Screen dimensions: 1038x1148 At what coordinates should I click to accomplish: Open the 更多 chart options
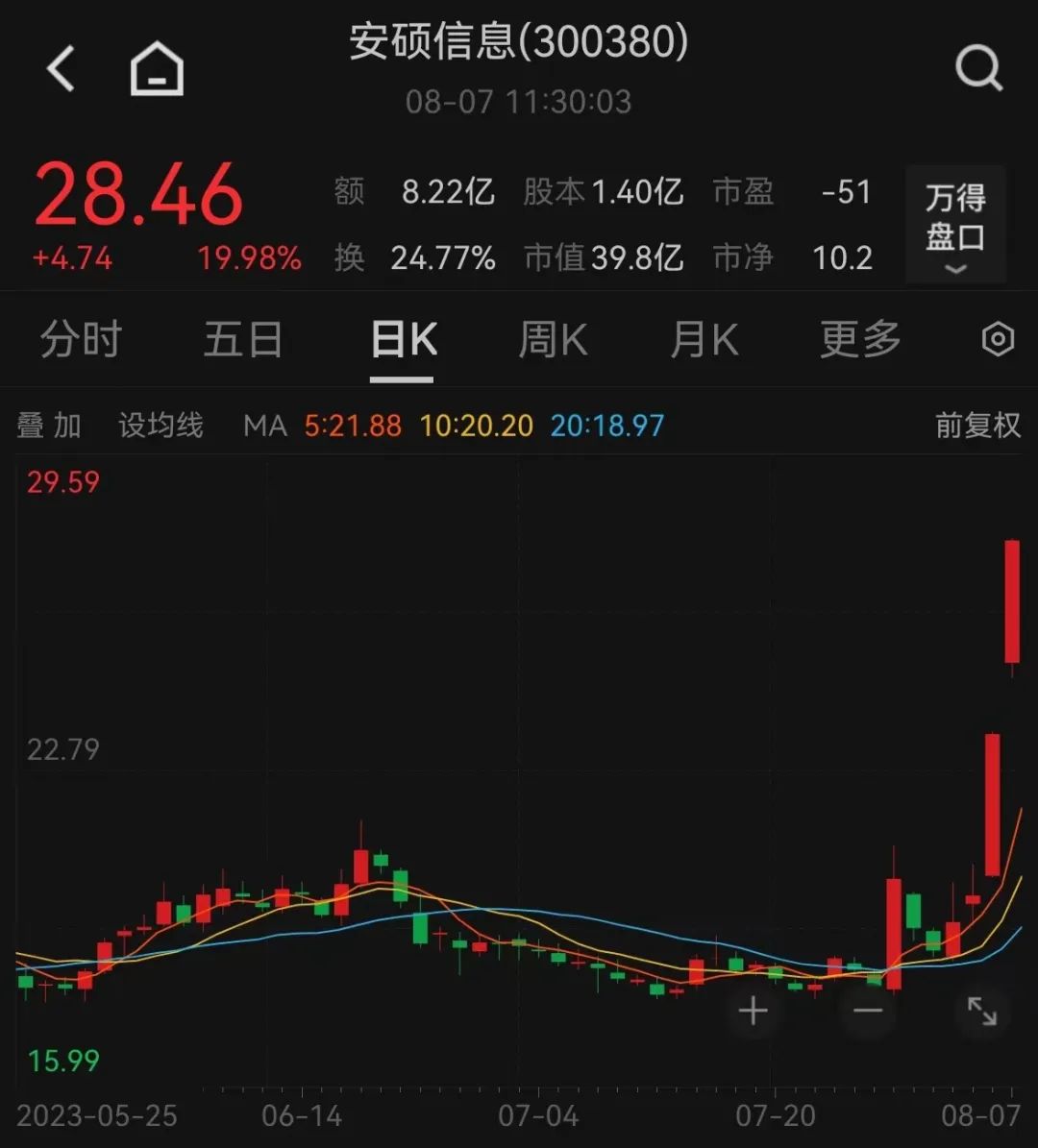[860, 340]
